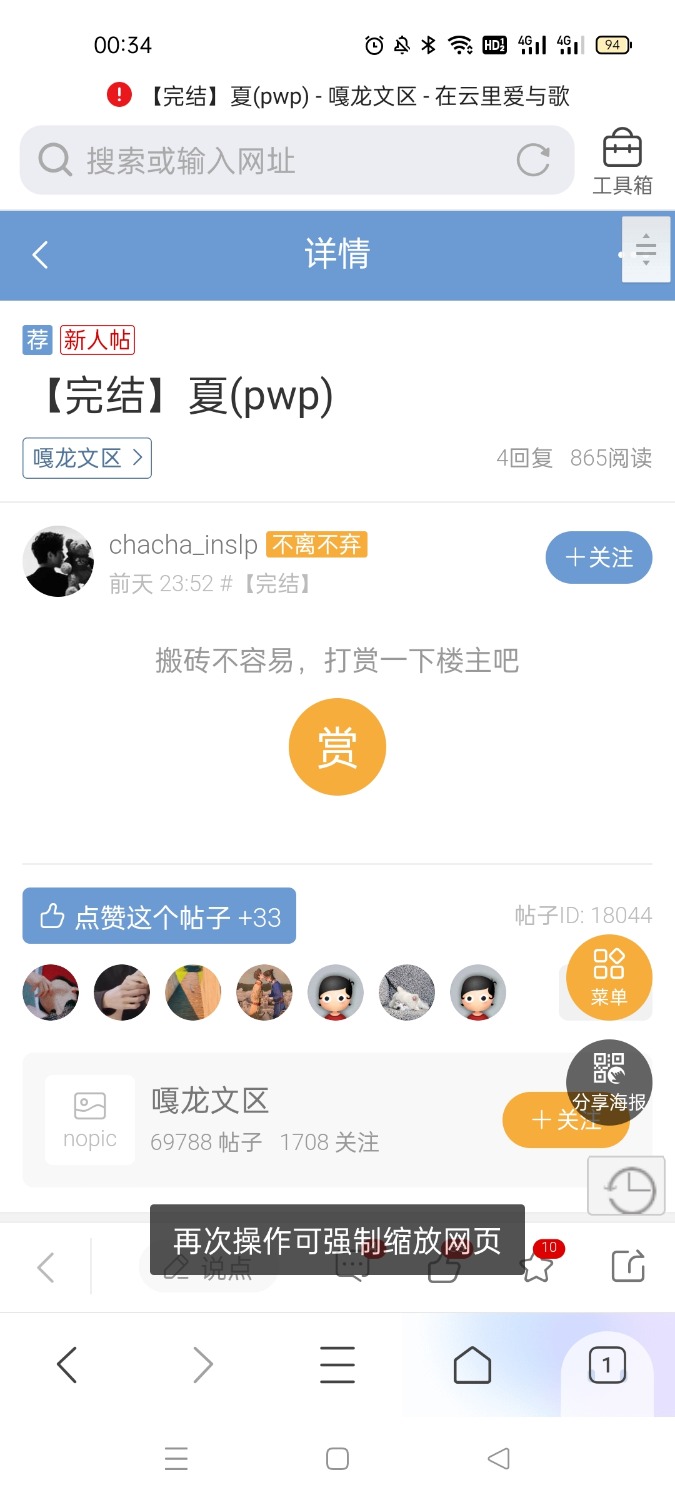Tap the clock history floating icon

(x=626, y=1187)
